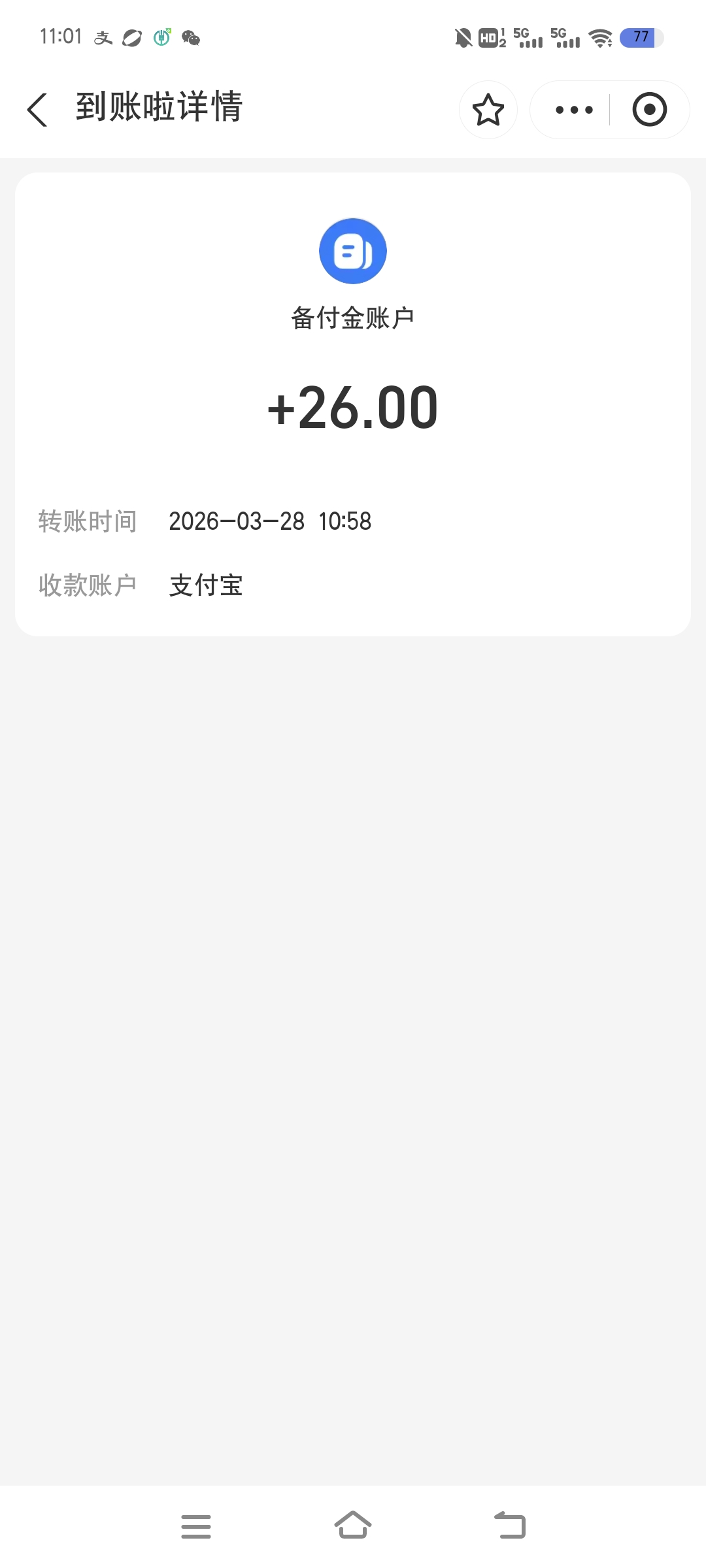
Task: Tap the 到账啦详情 page title
Action: pyautogui.click(x=158, y=108)
